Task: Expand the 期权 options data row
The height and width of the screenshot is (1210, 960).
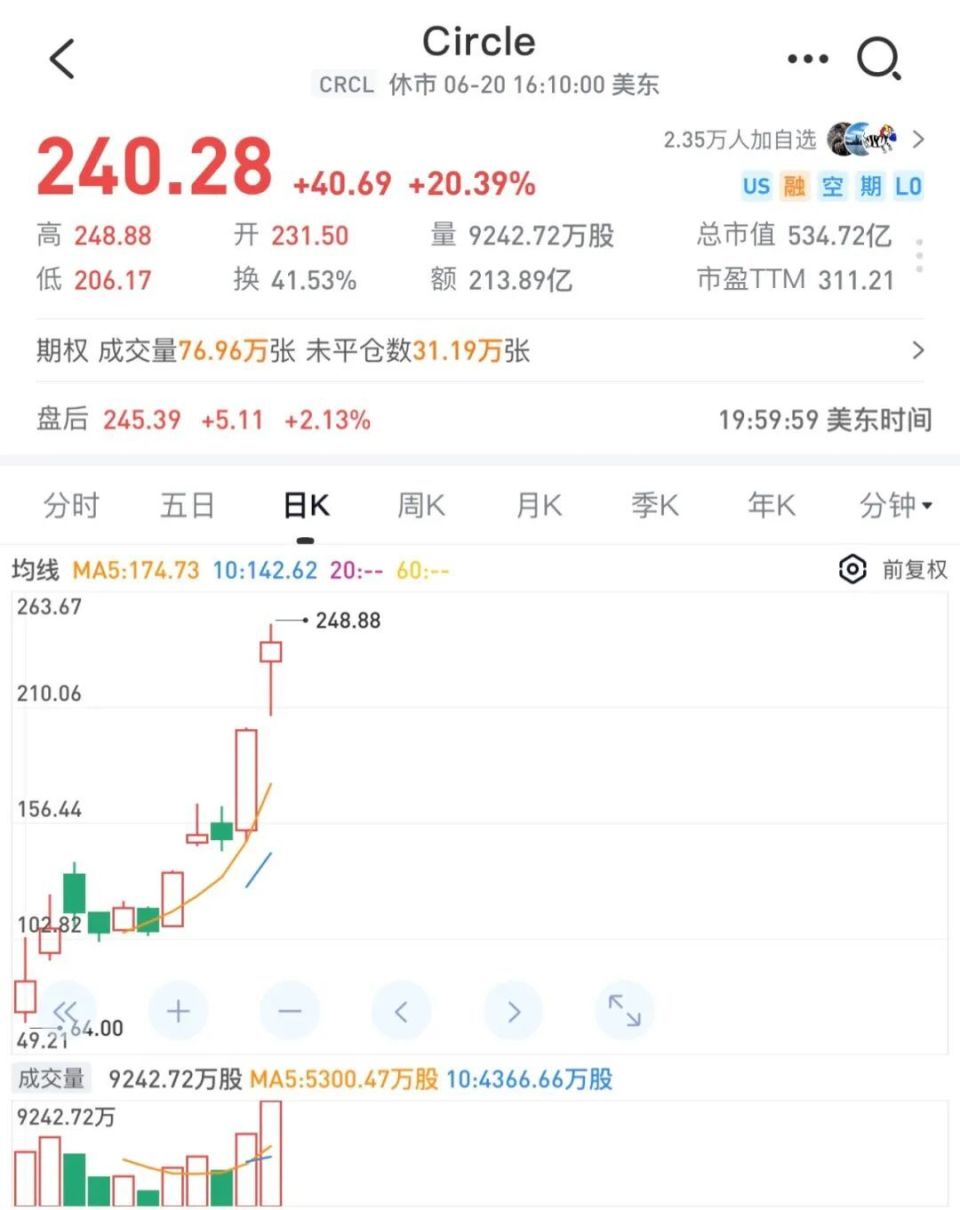Action: pyautogui.click(x=918, y=351)
